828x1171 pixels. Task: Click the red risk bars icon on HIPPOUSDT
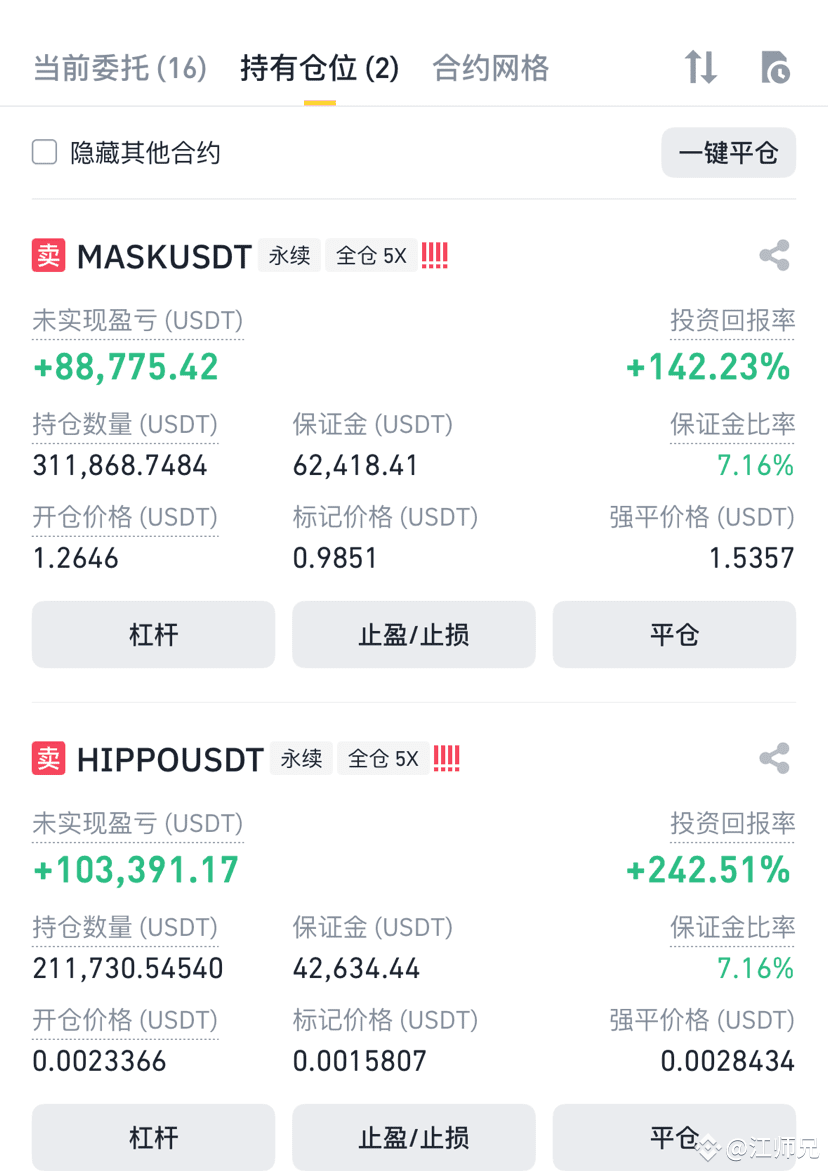point(446,758)
